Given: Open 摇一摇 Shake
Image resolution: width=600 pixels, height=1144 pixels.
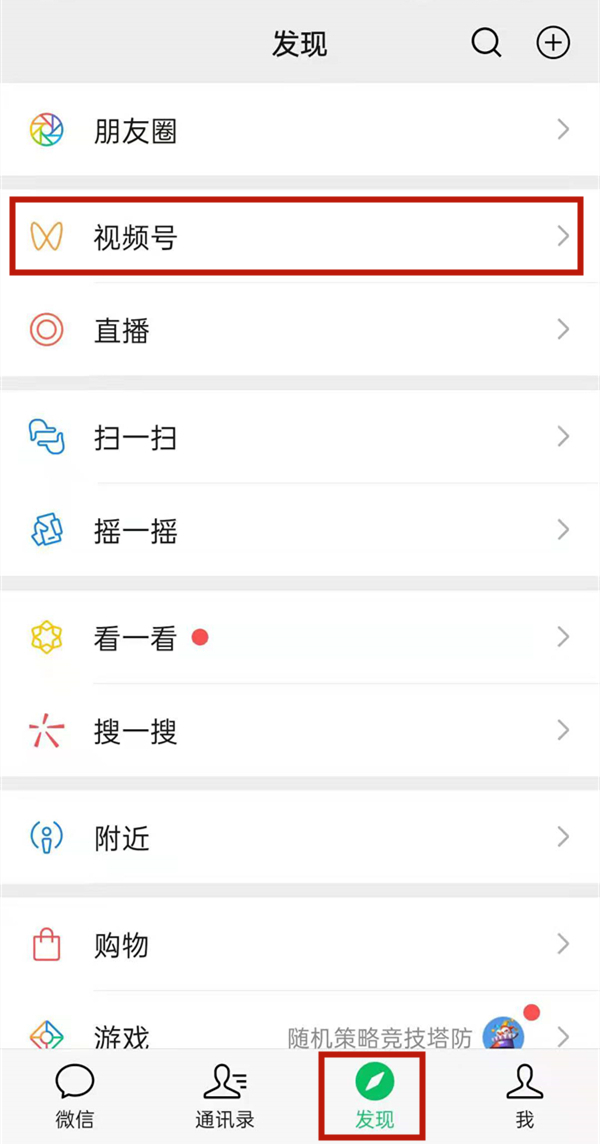Looking at the screenshot, I should pyautogui.click(x=300, y=530).
